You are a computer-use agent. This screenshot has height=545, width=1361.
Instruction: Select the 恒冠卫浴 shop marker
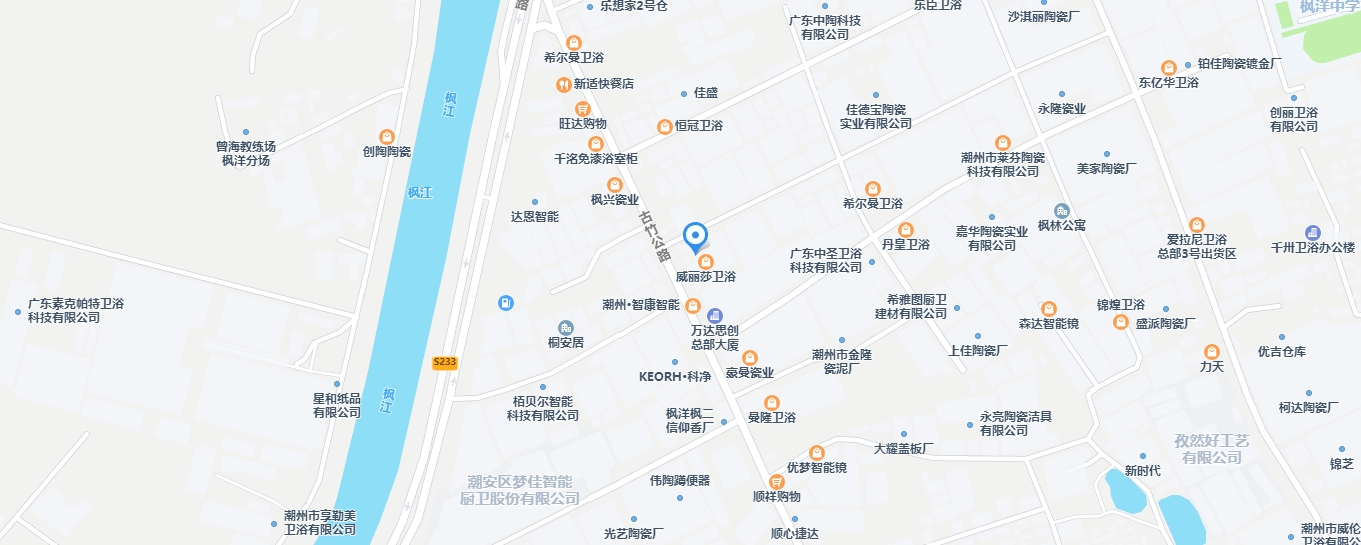point(664,127)
